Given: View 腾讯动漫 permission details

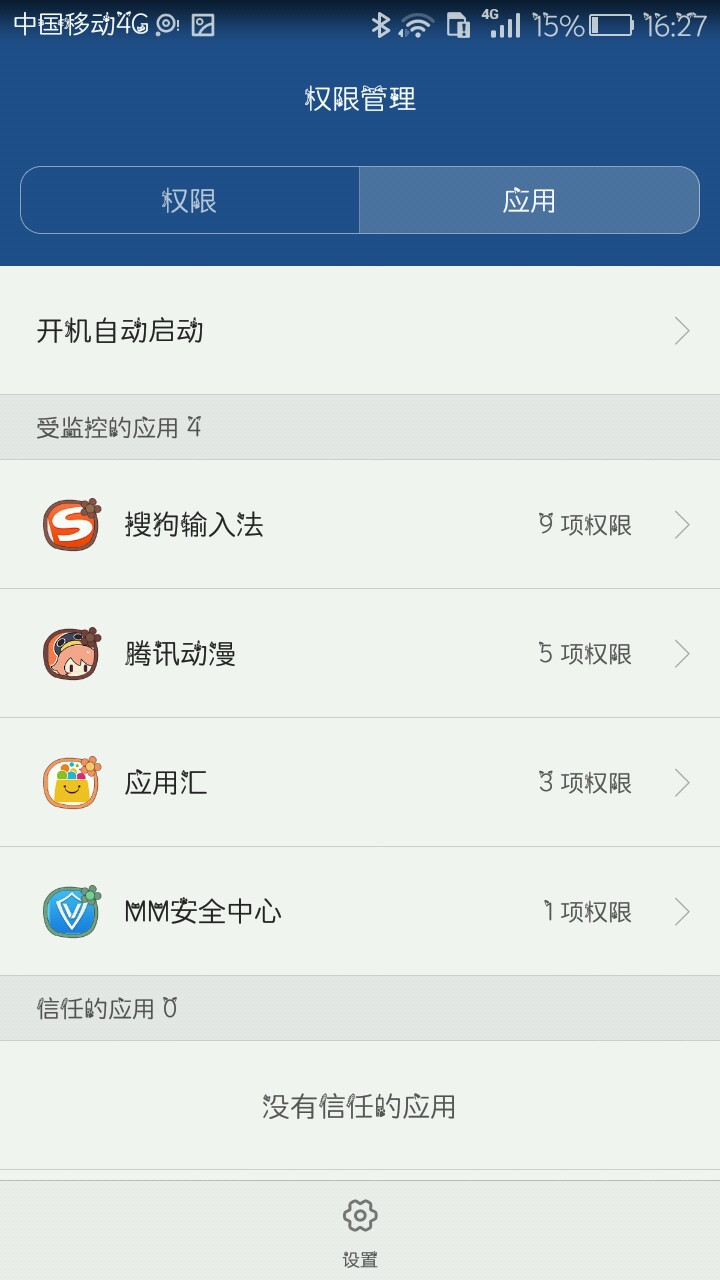Looking at the screenshot, I should pyautogui.click(x=360, y=653).
